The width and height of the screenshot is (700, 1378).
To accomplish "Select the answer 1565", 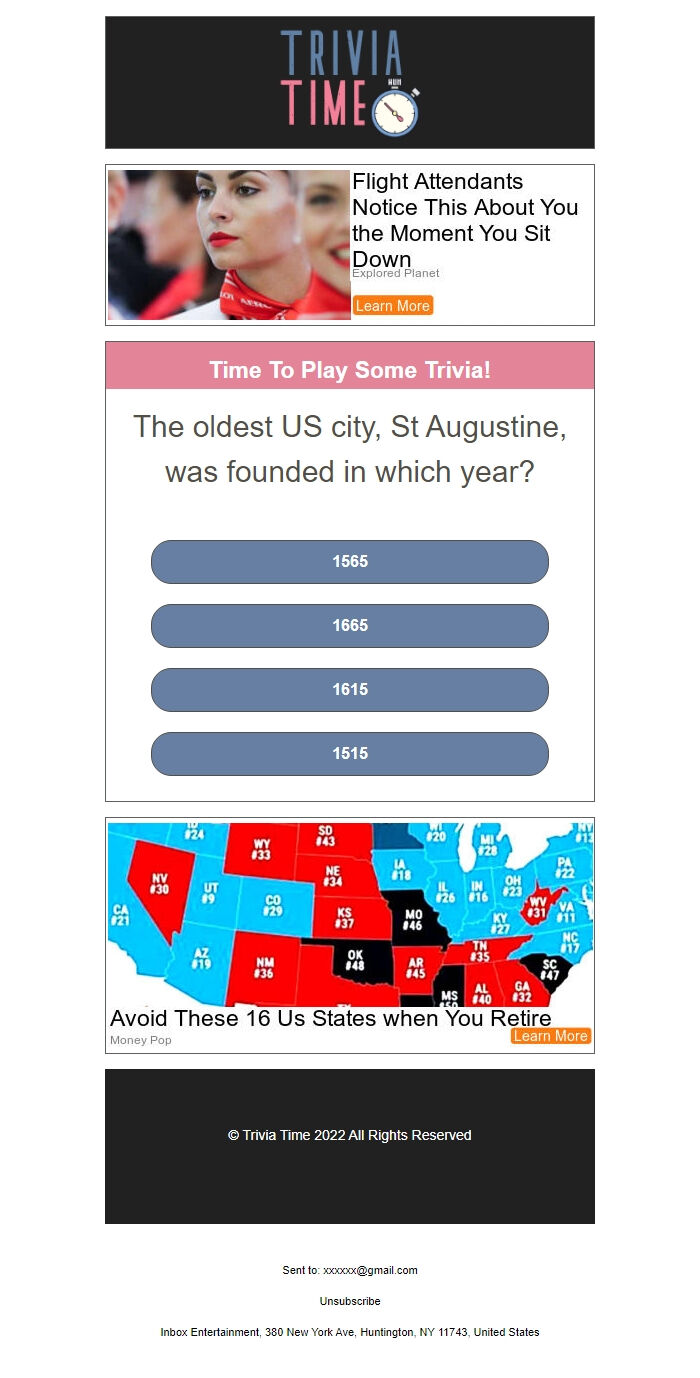I will [350, 562].
